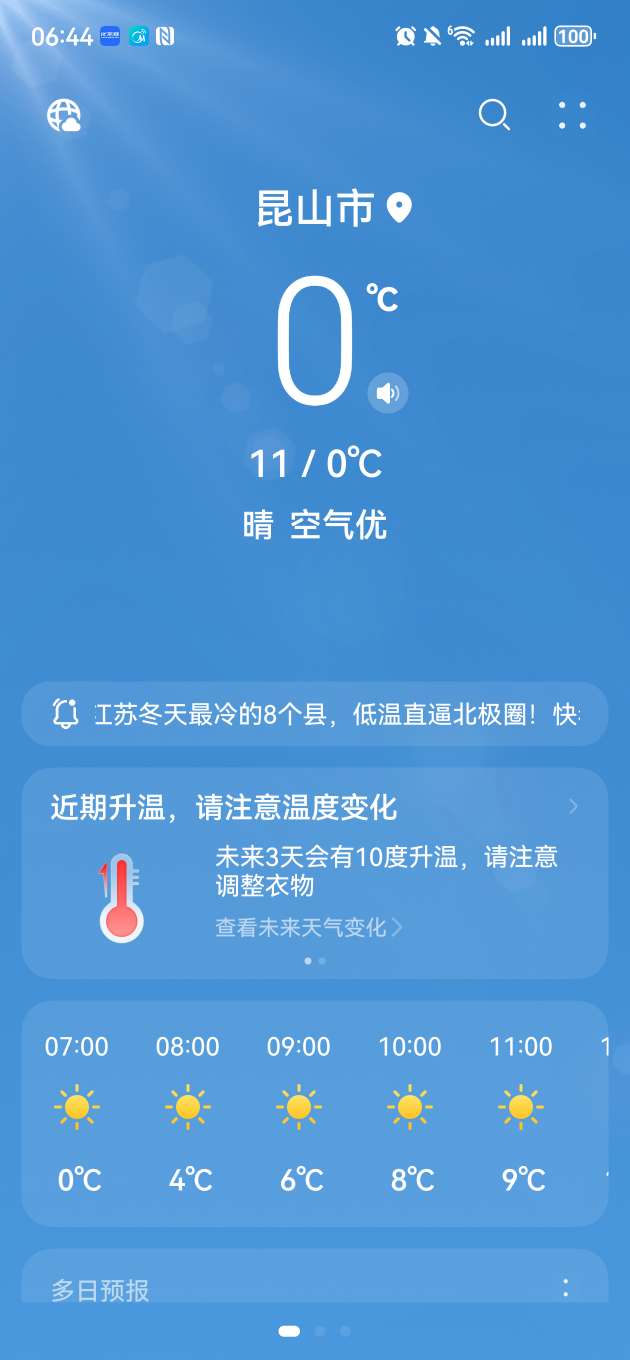Play the weather voice broadcast
The height and width of the screenshot is (1360, 630).
tap(387, 392)
